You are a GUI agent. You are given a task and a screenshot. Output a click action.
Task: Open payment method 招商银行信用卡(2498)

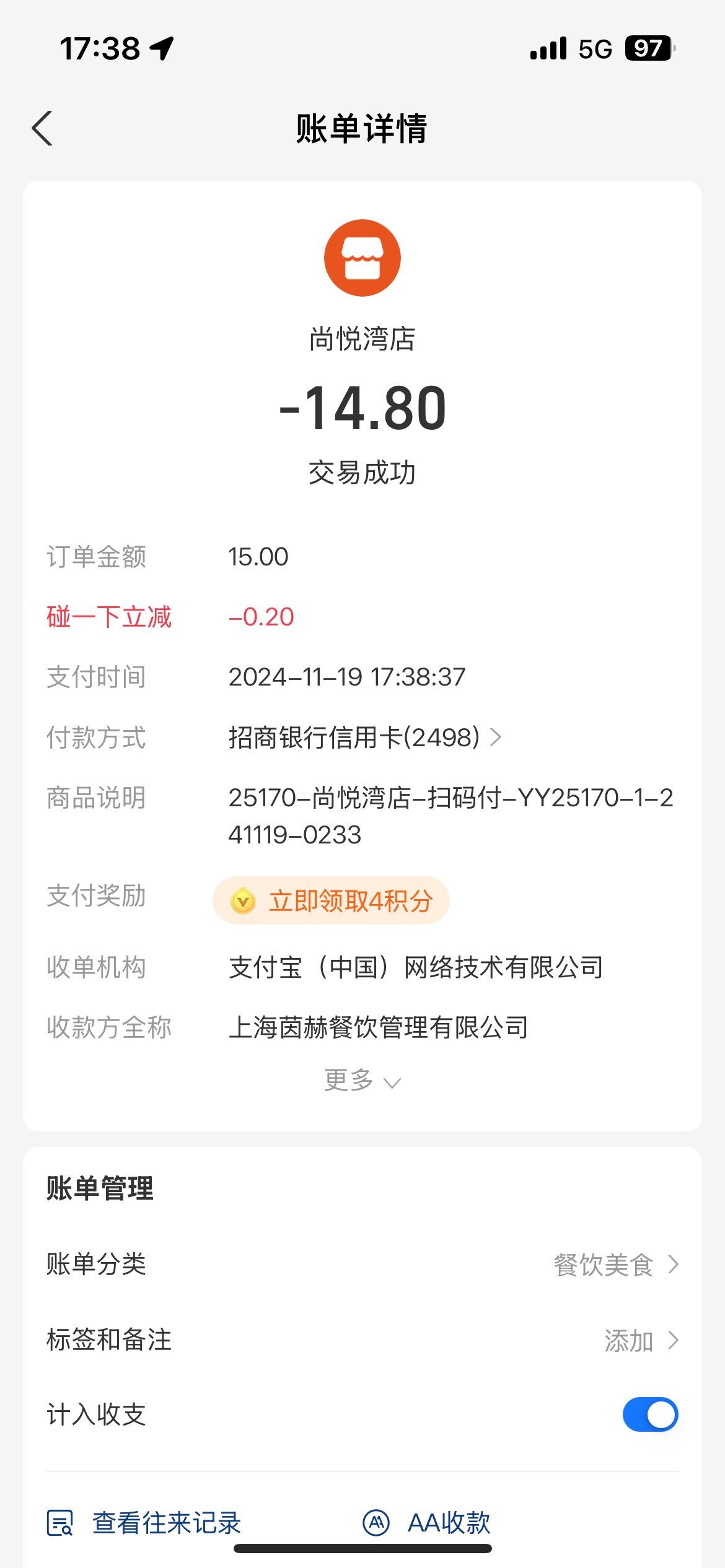coord(364,737)
